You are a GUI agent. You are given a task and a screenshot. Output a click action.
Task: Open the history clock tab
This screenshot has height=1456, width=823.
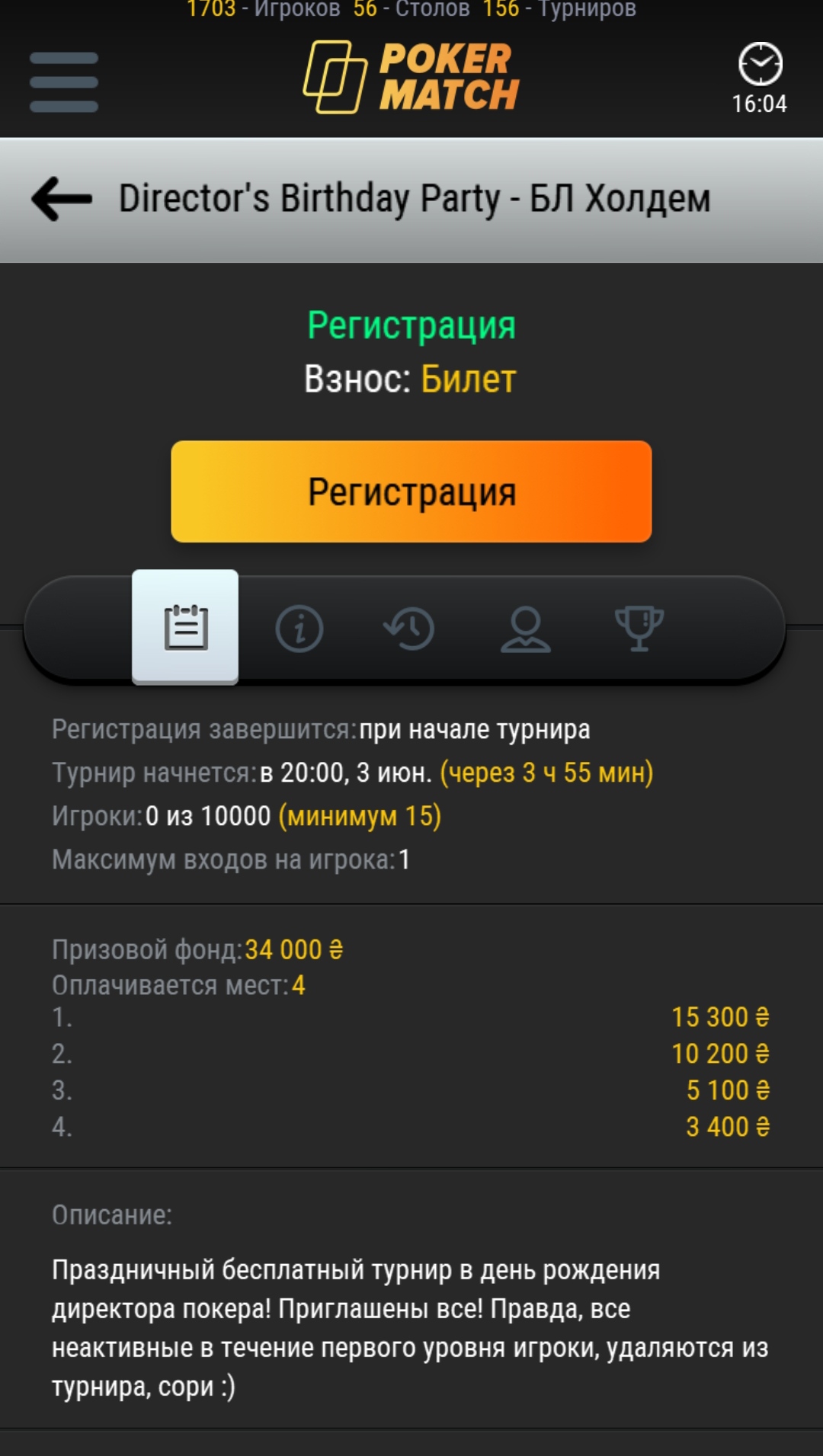coord(409,629)
